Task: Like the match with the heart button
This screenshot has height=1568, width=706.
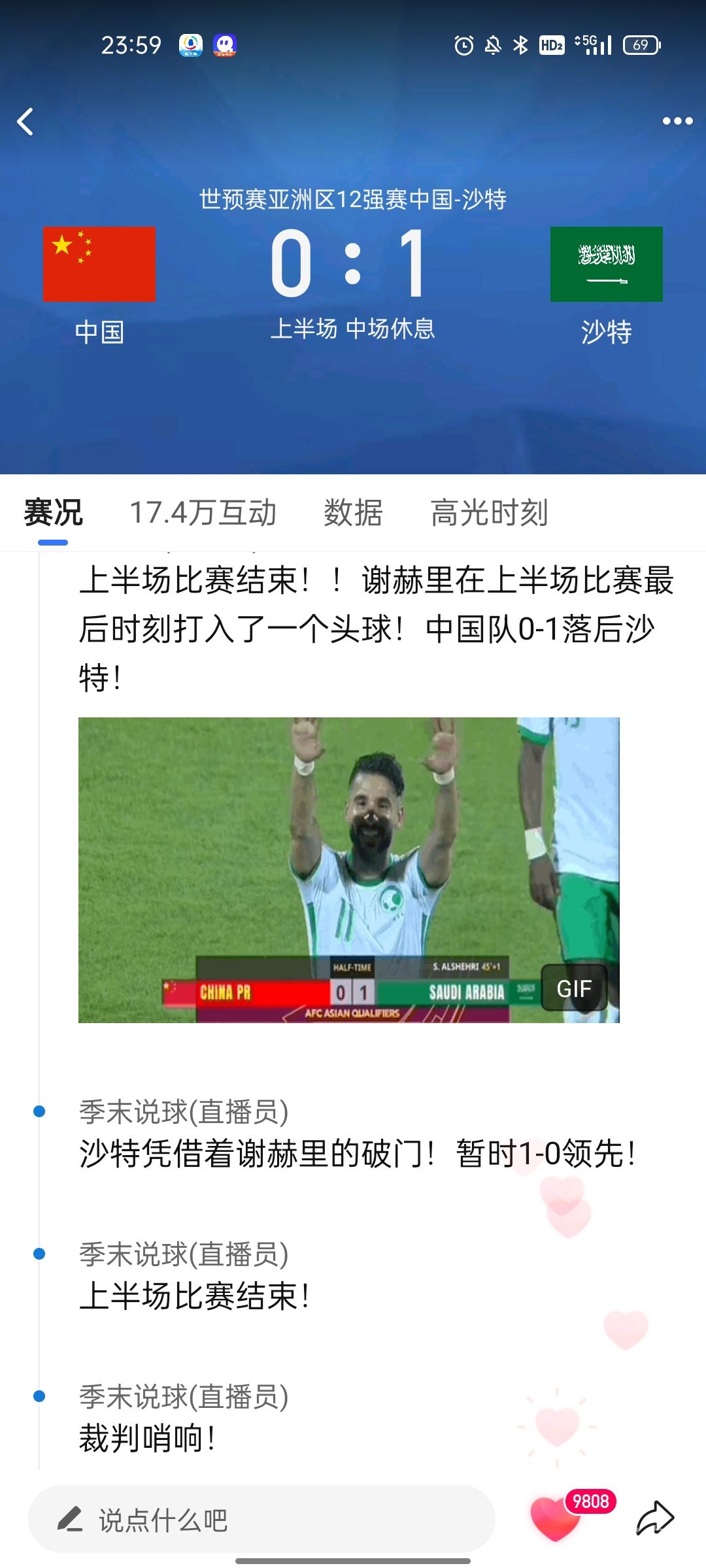Action: (556, 1518)
